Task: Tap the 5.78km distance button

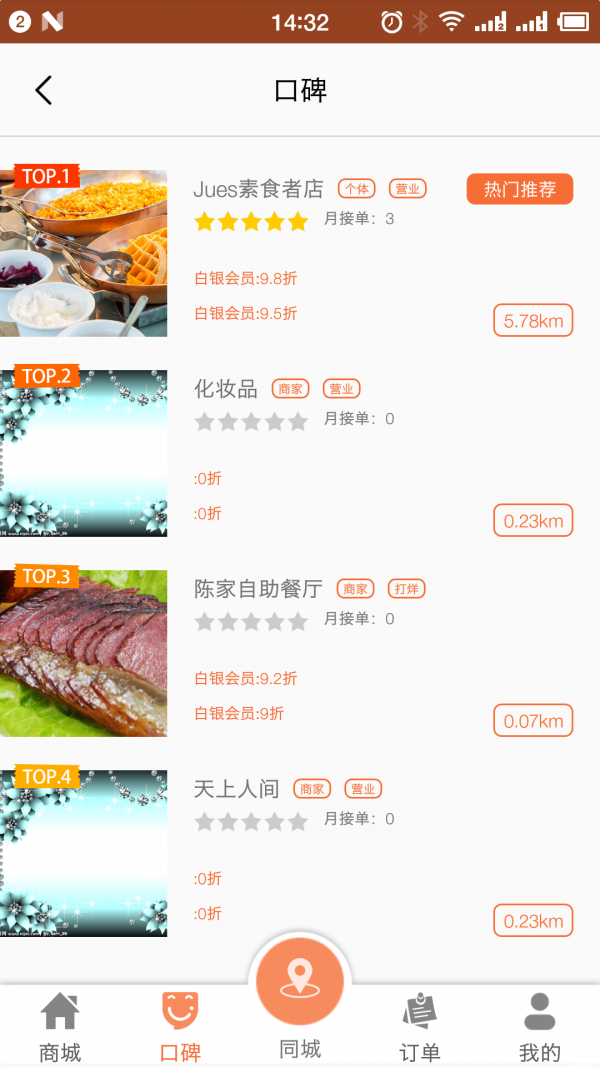Action: (533, 321)
